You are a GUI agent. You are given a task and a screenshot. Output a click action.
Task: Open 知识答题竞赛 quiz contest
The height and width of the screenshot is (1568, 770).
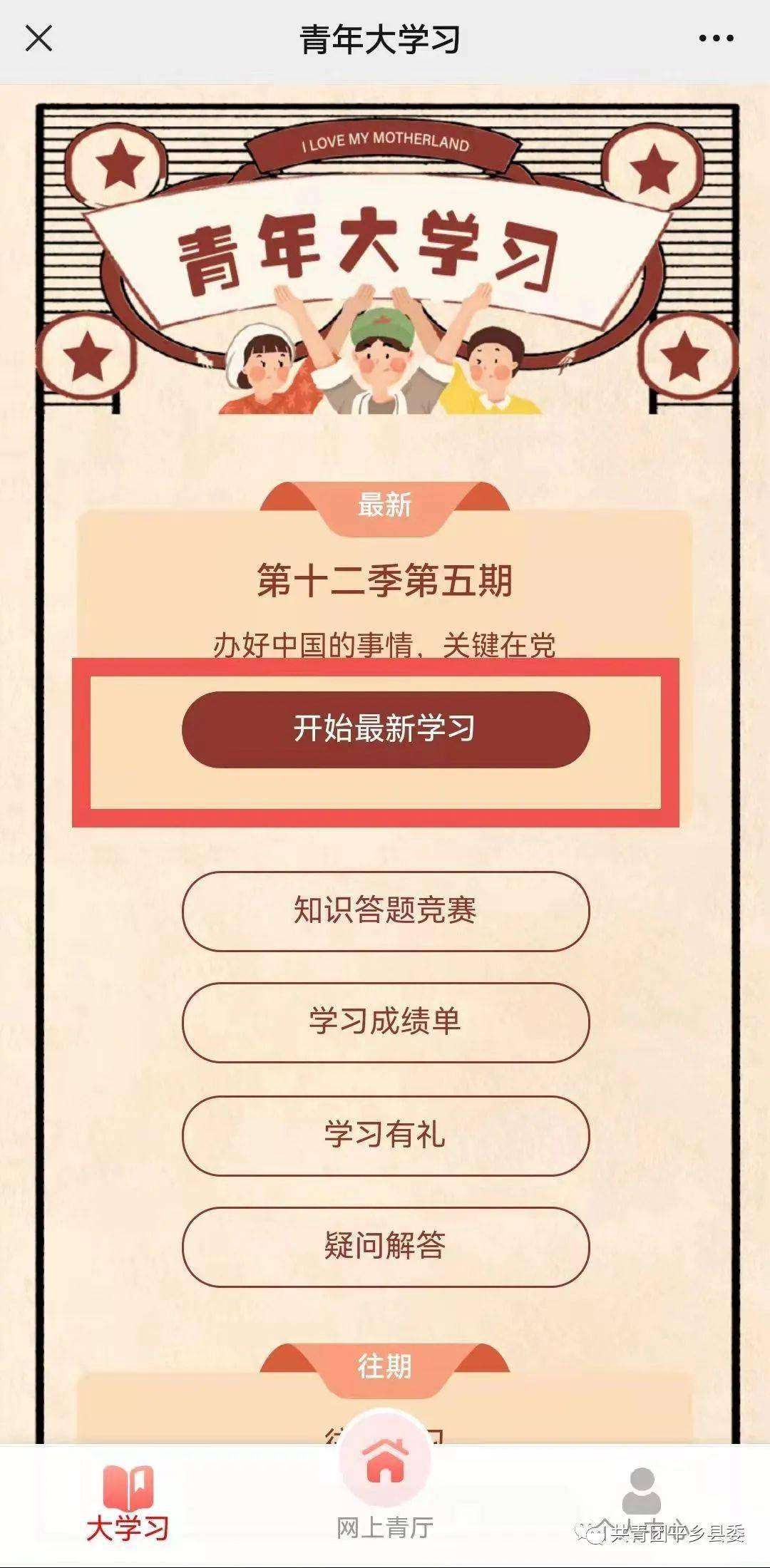385,910
